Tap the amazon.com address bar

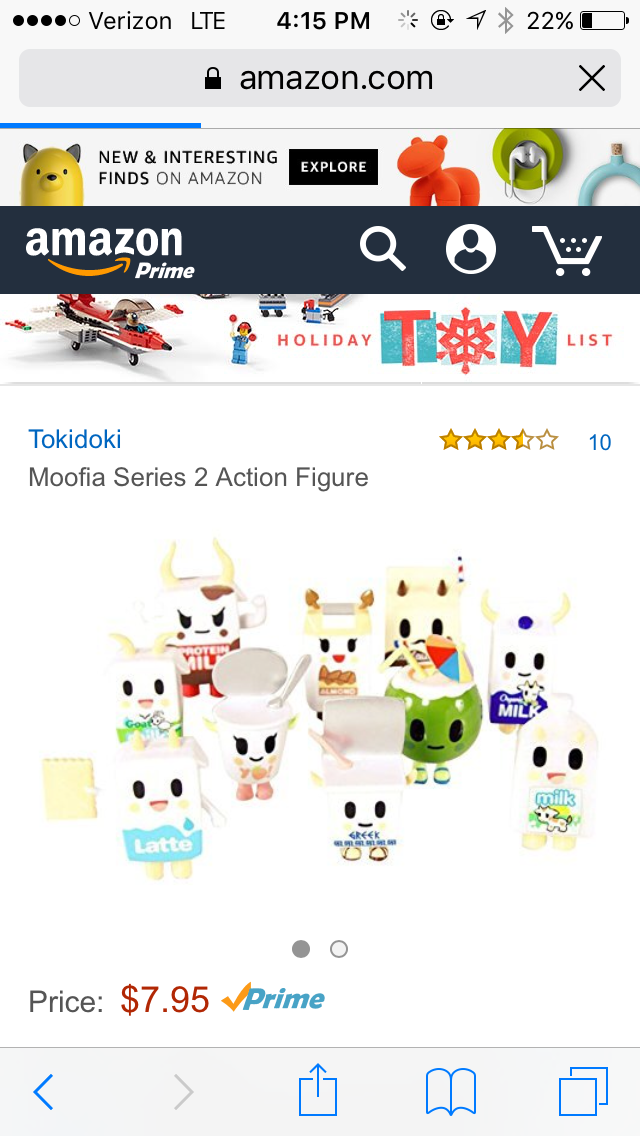click(320, 78)
